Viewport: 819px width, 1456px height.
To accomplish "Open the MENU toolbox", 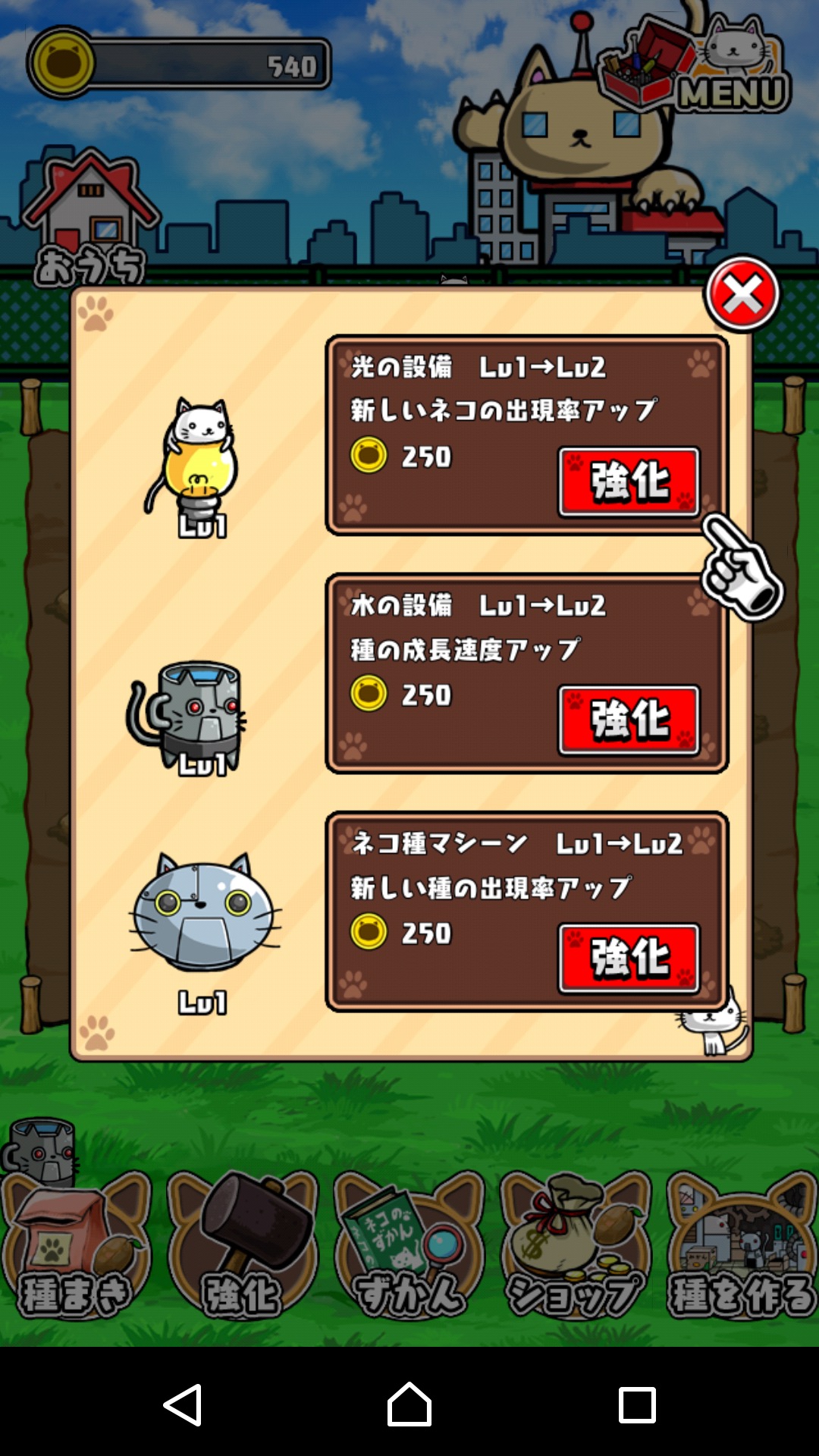I will tap(694, 68).
